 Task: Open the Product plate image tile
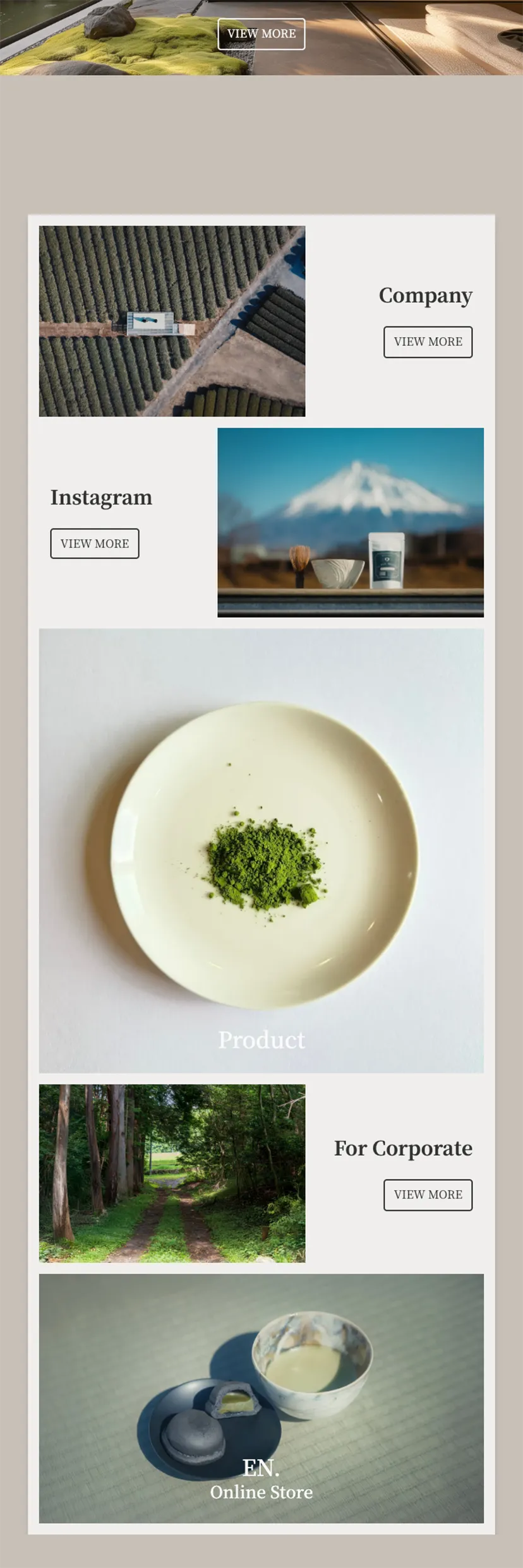261,850
